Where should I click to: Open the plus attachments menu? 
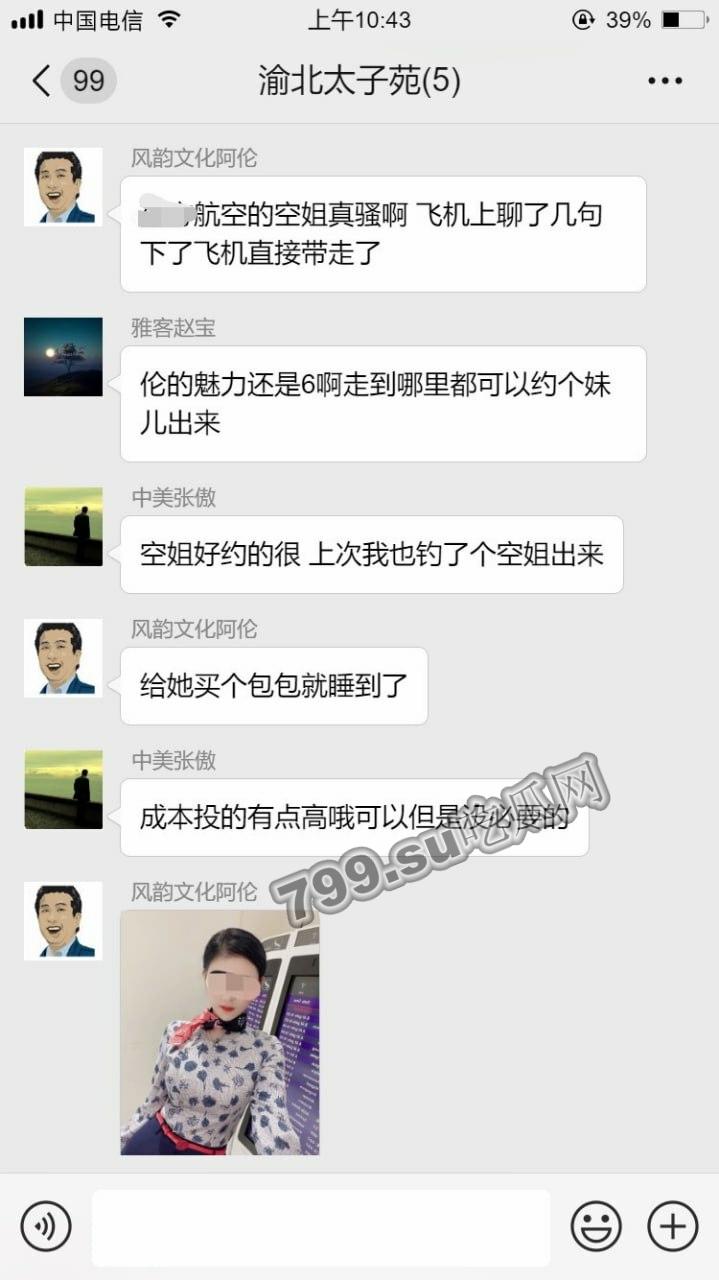click(x=672, y=1226)
